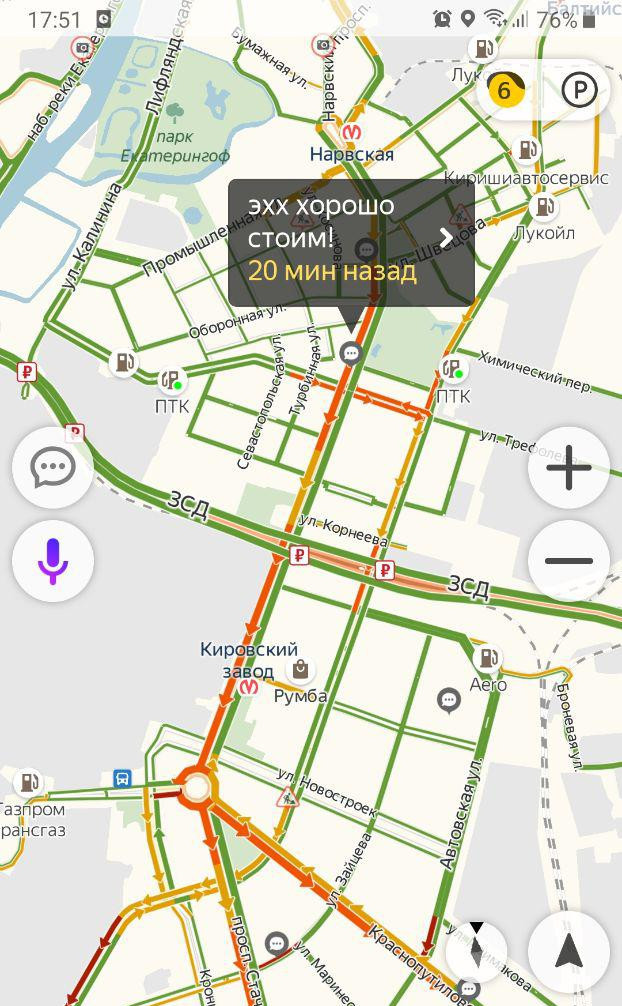Viewport: 622px width, 1006px height.
Task: Activate the purple voice assistant microphone
Action: pos(53,561)
